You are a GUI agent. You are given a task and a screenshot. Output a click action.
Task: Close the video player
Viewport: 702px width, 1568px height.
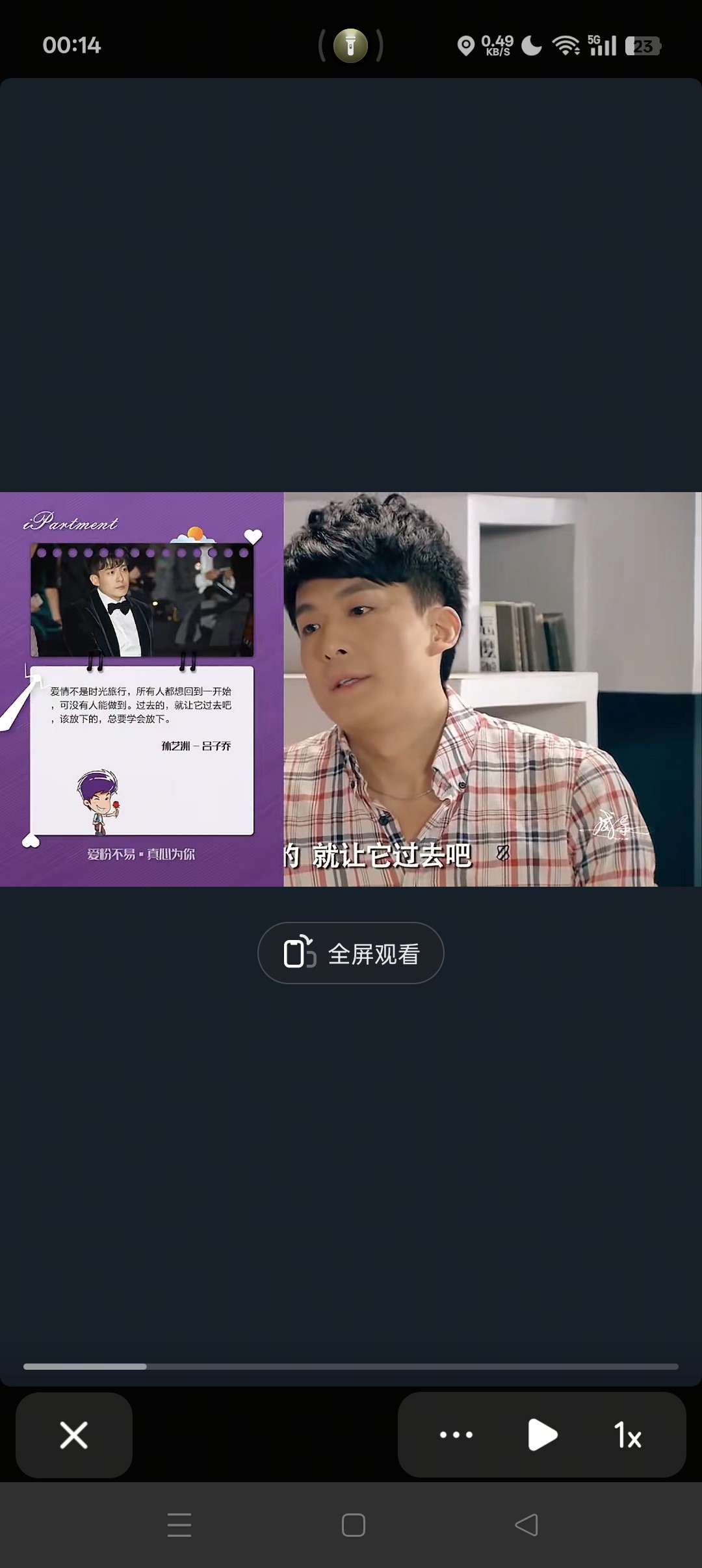pos(74,1435)
